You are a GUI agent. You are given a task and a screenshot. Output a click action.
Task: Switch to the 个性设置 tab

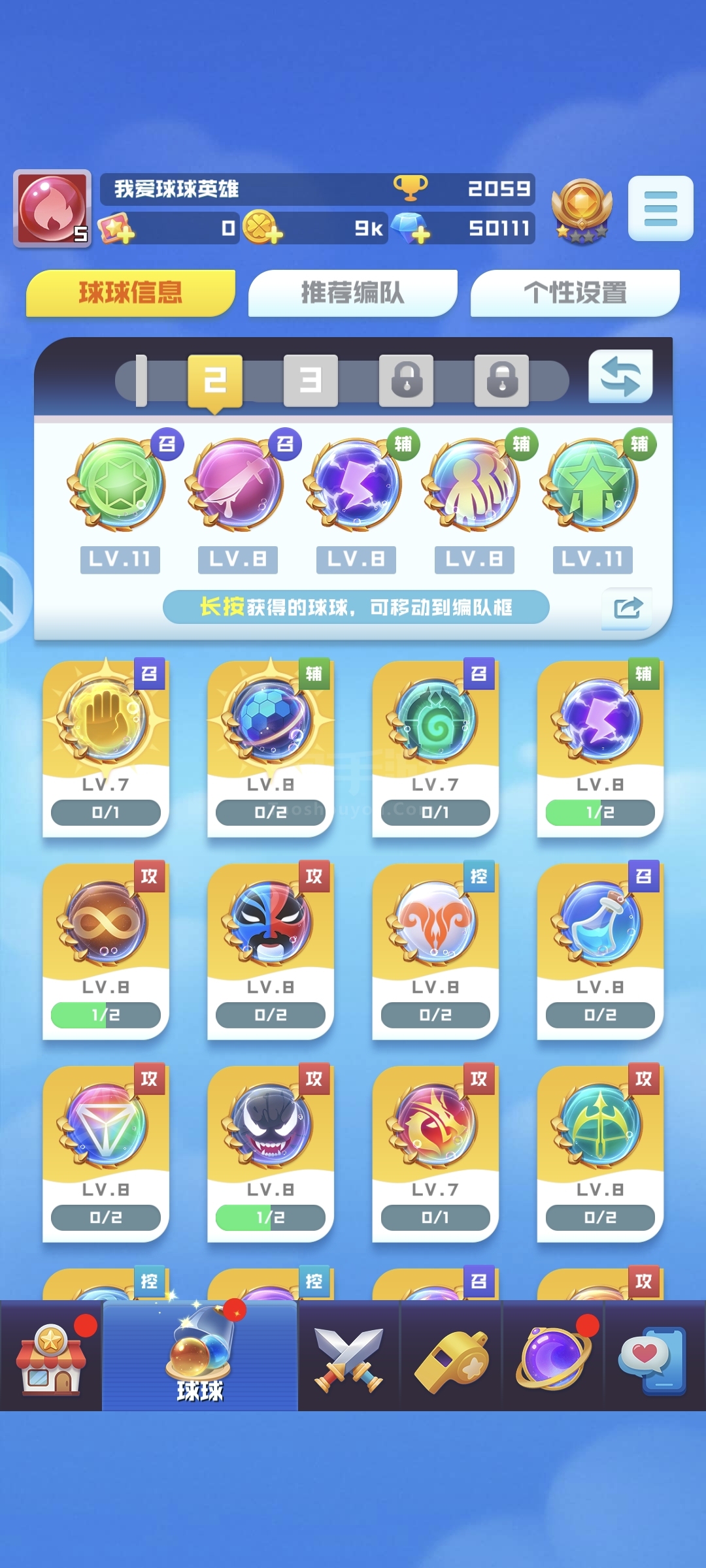pyautogui.click(x=575, y=293)
